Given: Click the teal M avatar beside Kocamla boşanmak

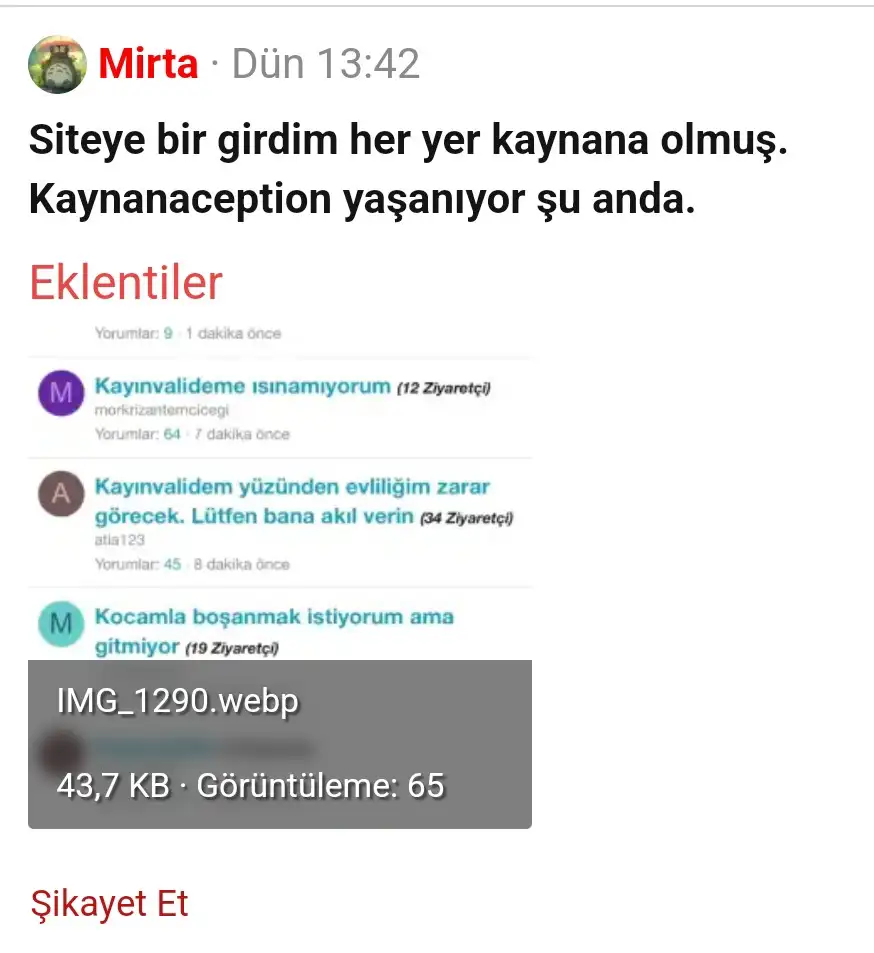Looking at the screenshot, I should click(x=60, y=622).
